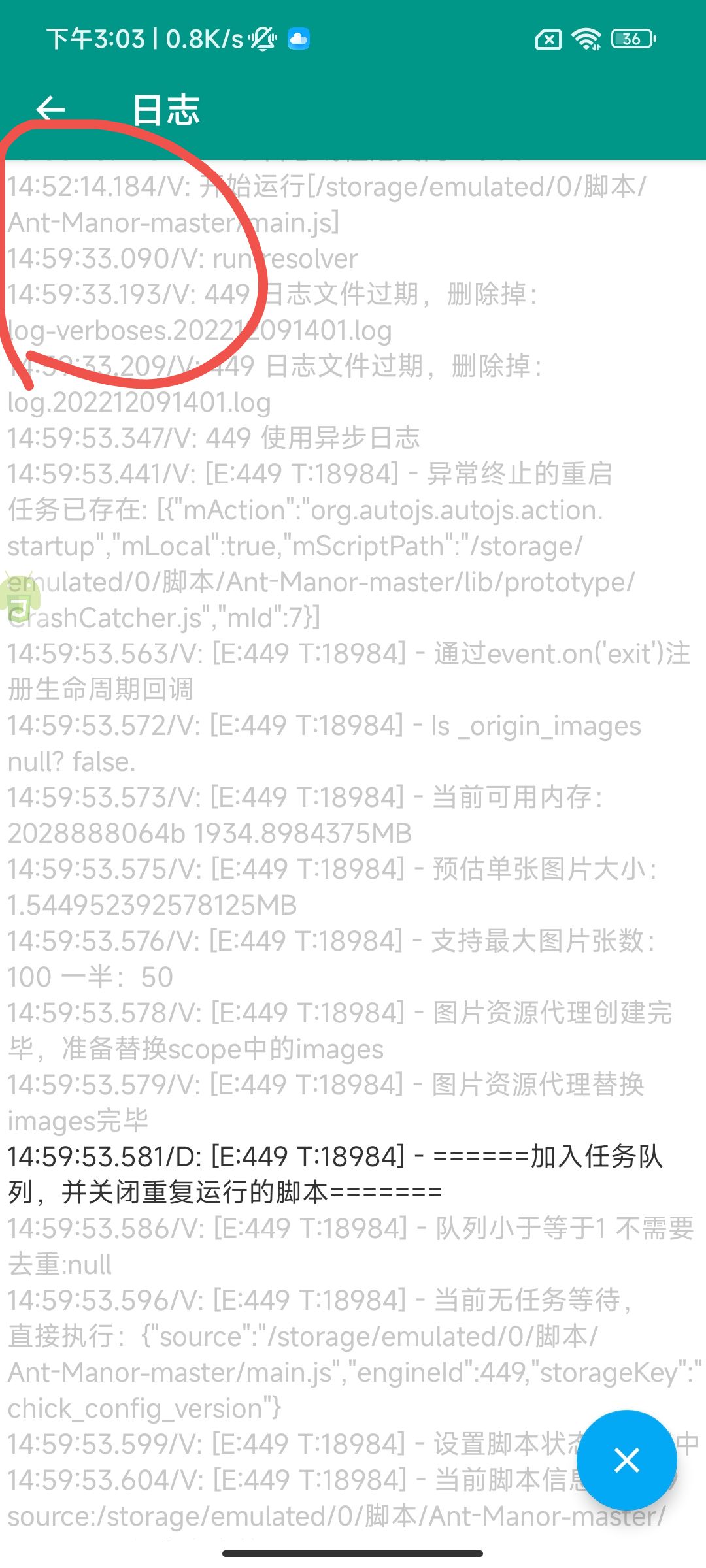Tap the floating Auto.js overlay icon on the left edge
The width and height of the screenshot is (706, 1568).
[20, 598]
